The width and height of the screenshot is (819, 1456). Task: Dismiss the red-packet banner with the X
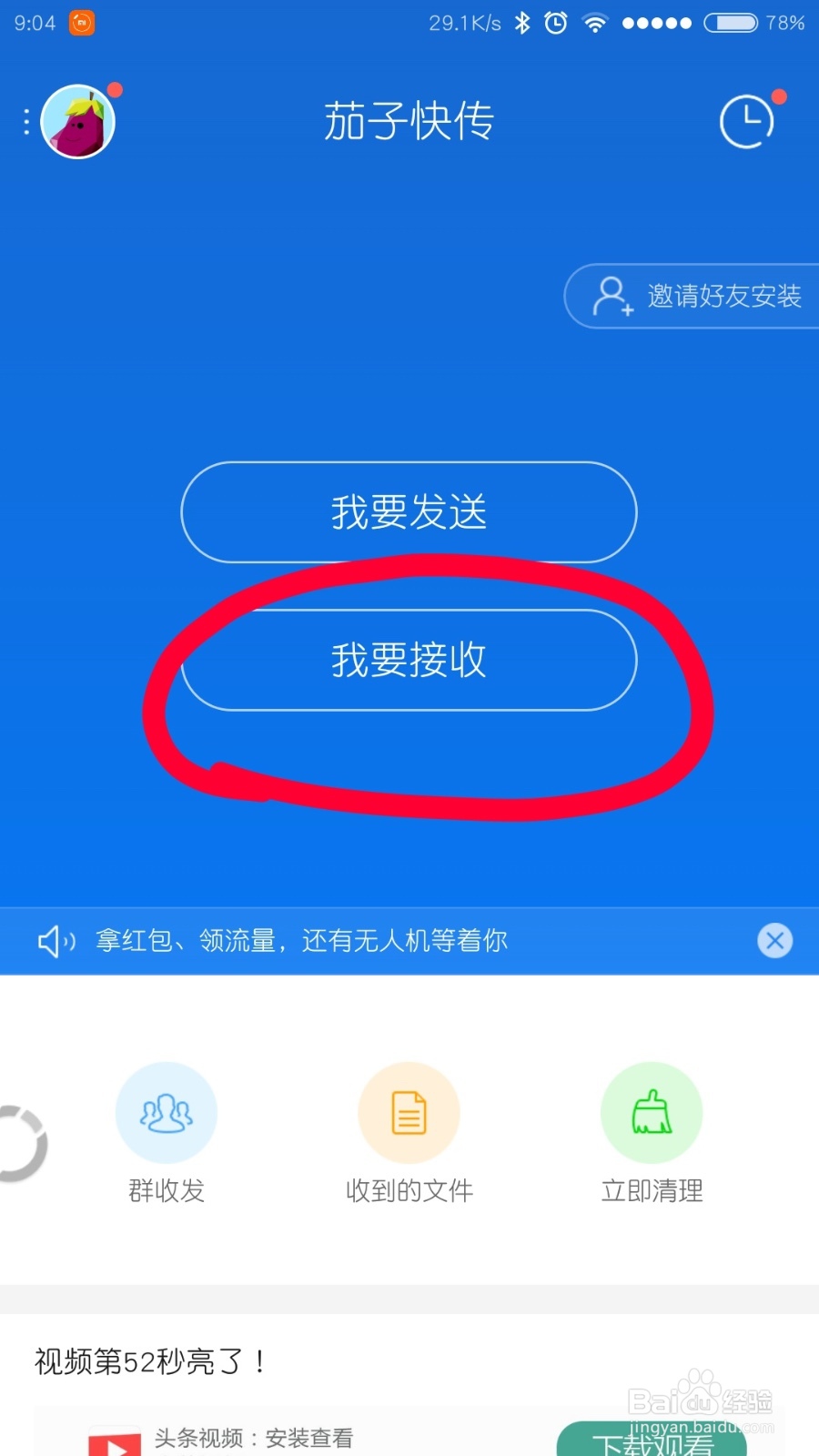point(774,940)
